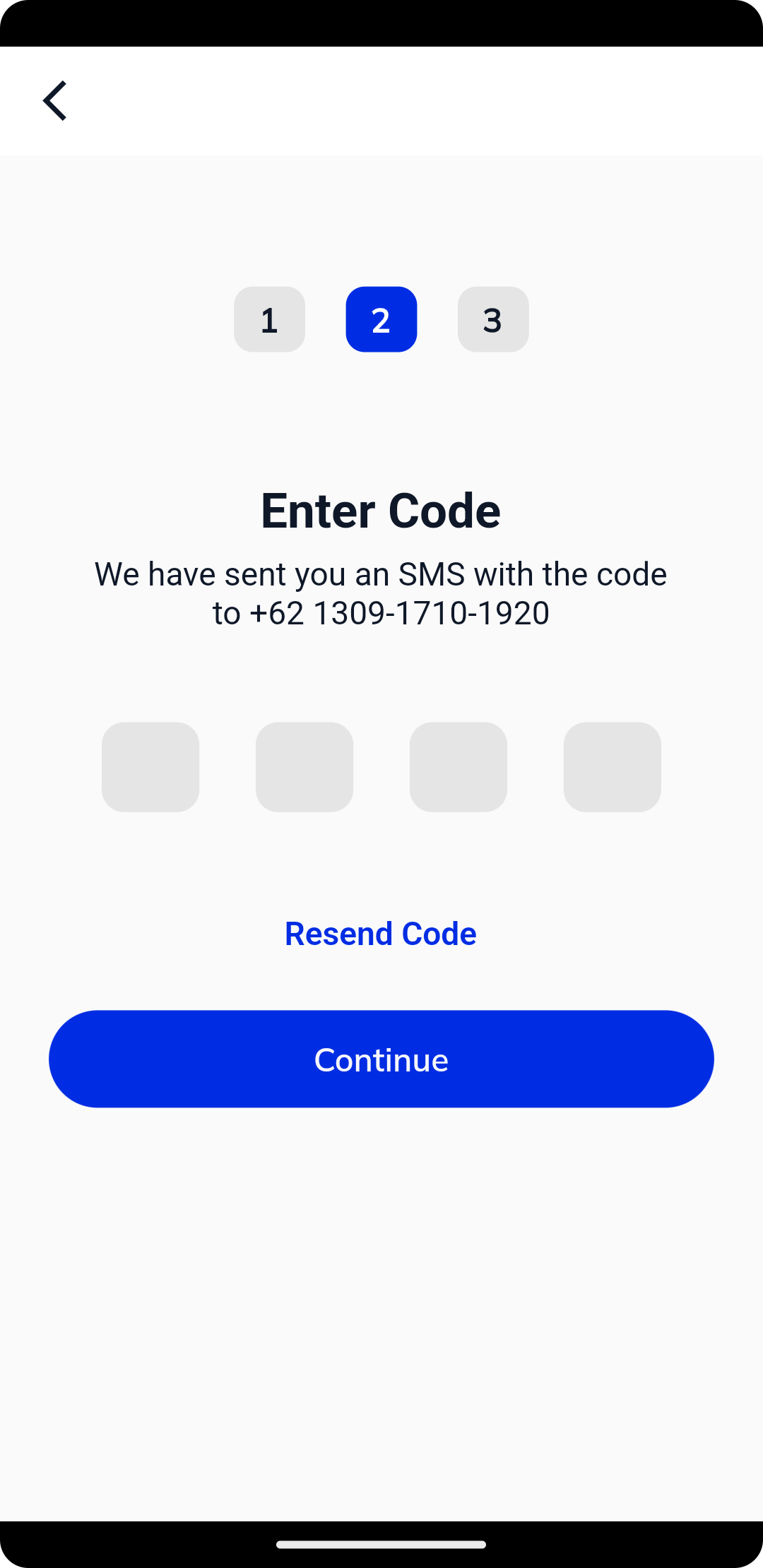763x1568 pixels.
Task: Tap the home indicator bar at bottom
Action: [x=381, y=1544]
